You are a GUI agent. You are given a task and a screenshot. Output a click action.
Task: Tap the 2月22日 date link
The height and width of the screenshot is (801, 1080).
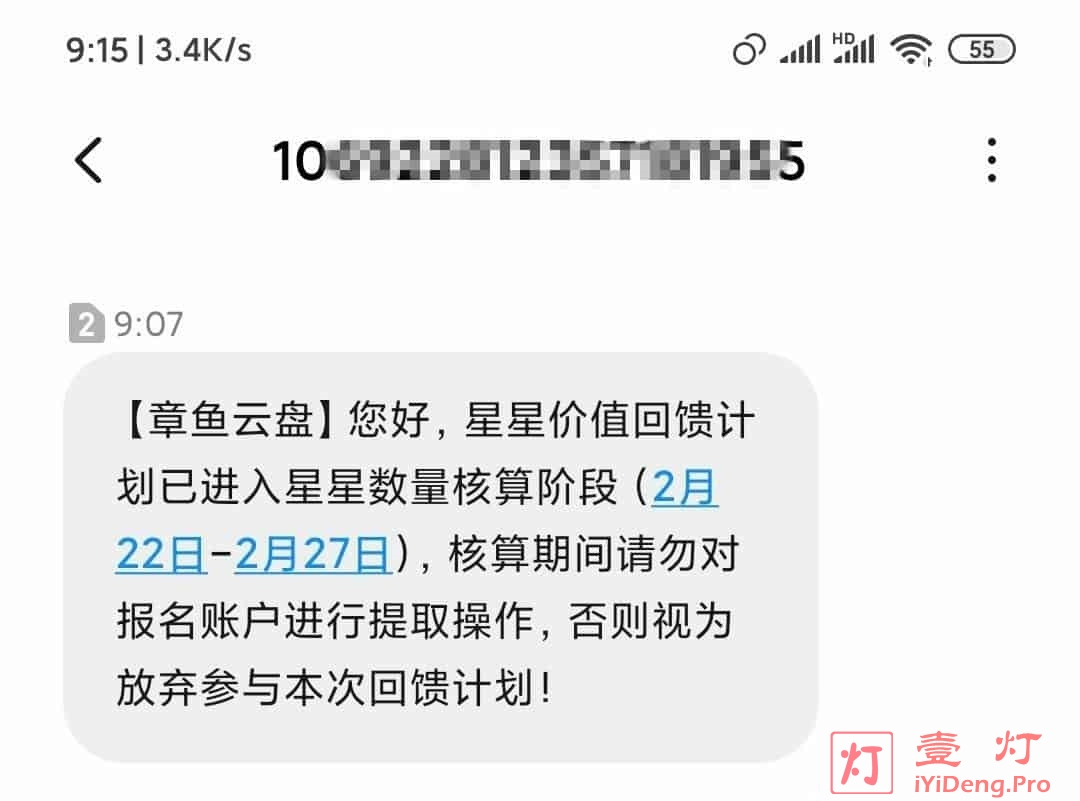[x=161, y=553]
